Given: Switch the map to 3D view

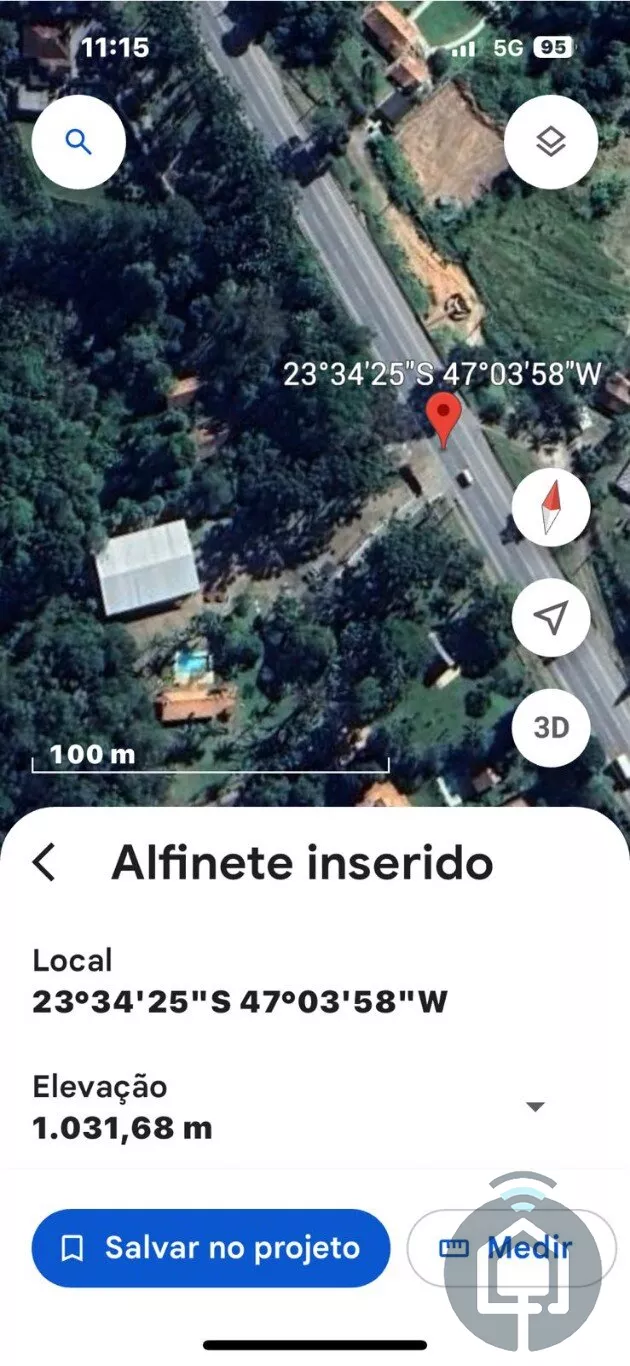Looking at the screenshot, I should pyautogui.click(x=550, y=727).
